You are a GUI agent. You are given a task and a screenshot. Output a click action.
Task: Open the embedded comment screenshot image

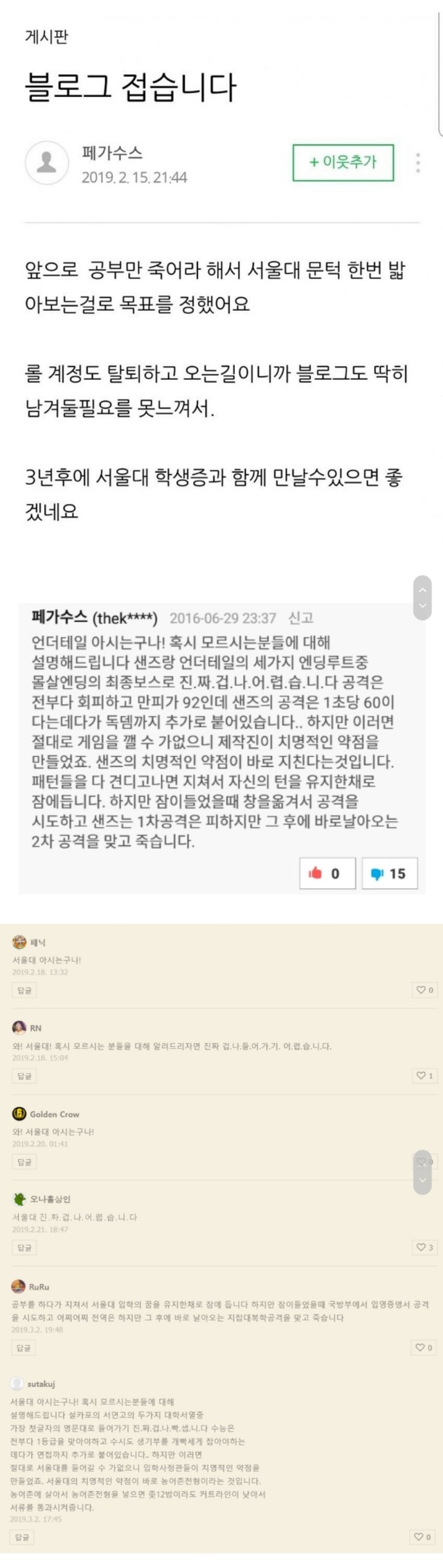[221, 748]
